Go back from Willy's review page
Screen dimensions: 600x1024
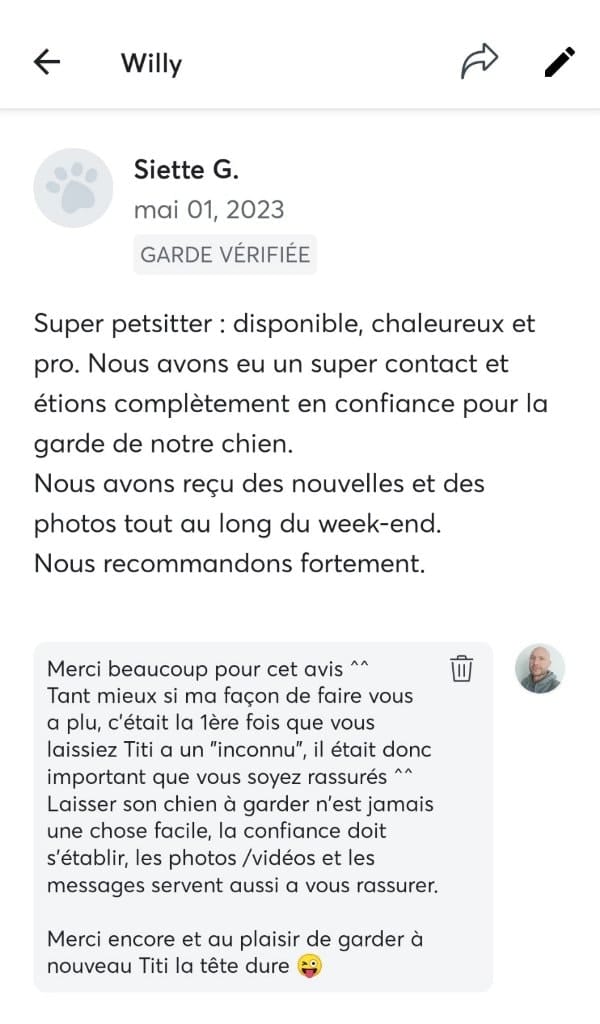pyautogui.click(x=47, y=62)
